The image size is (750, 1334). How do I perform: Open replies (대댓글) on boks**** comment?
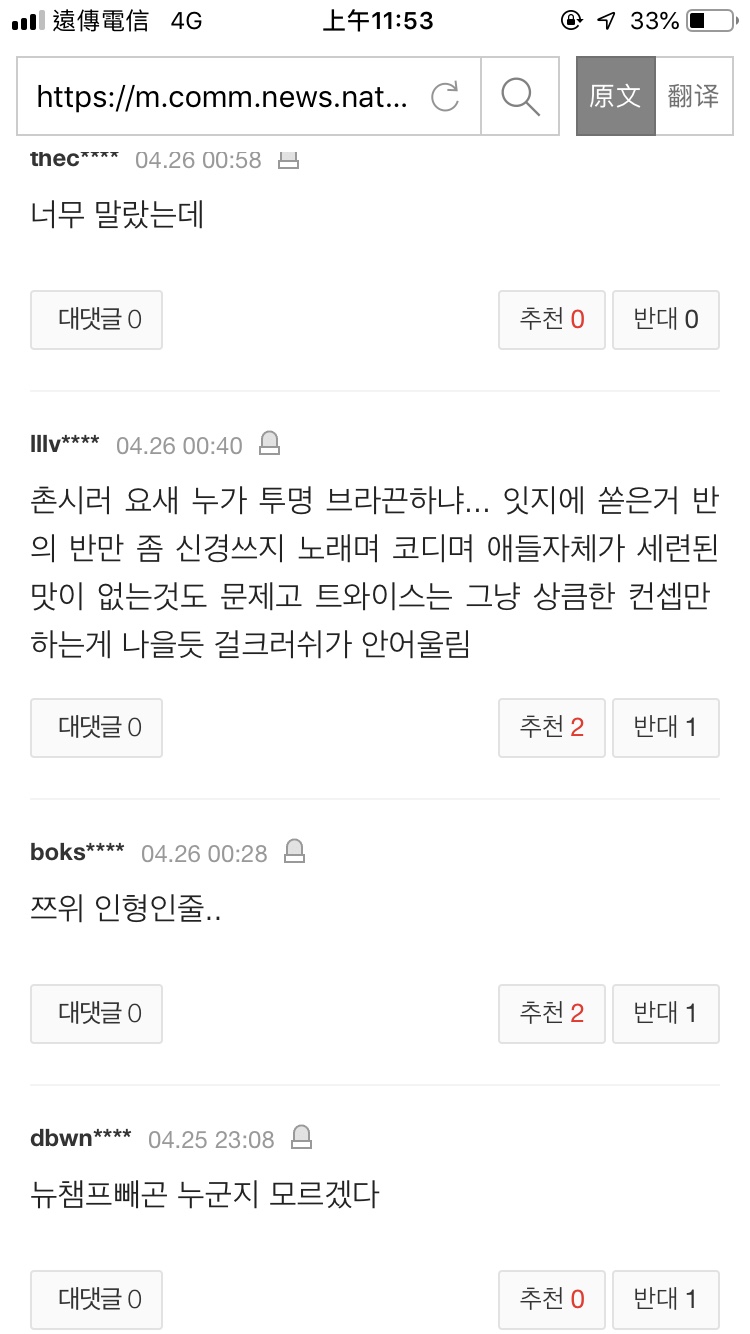point(97,1013)
